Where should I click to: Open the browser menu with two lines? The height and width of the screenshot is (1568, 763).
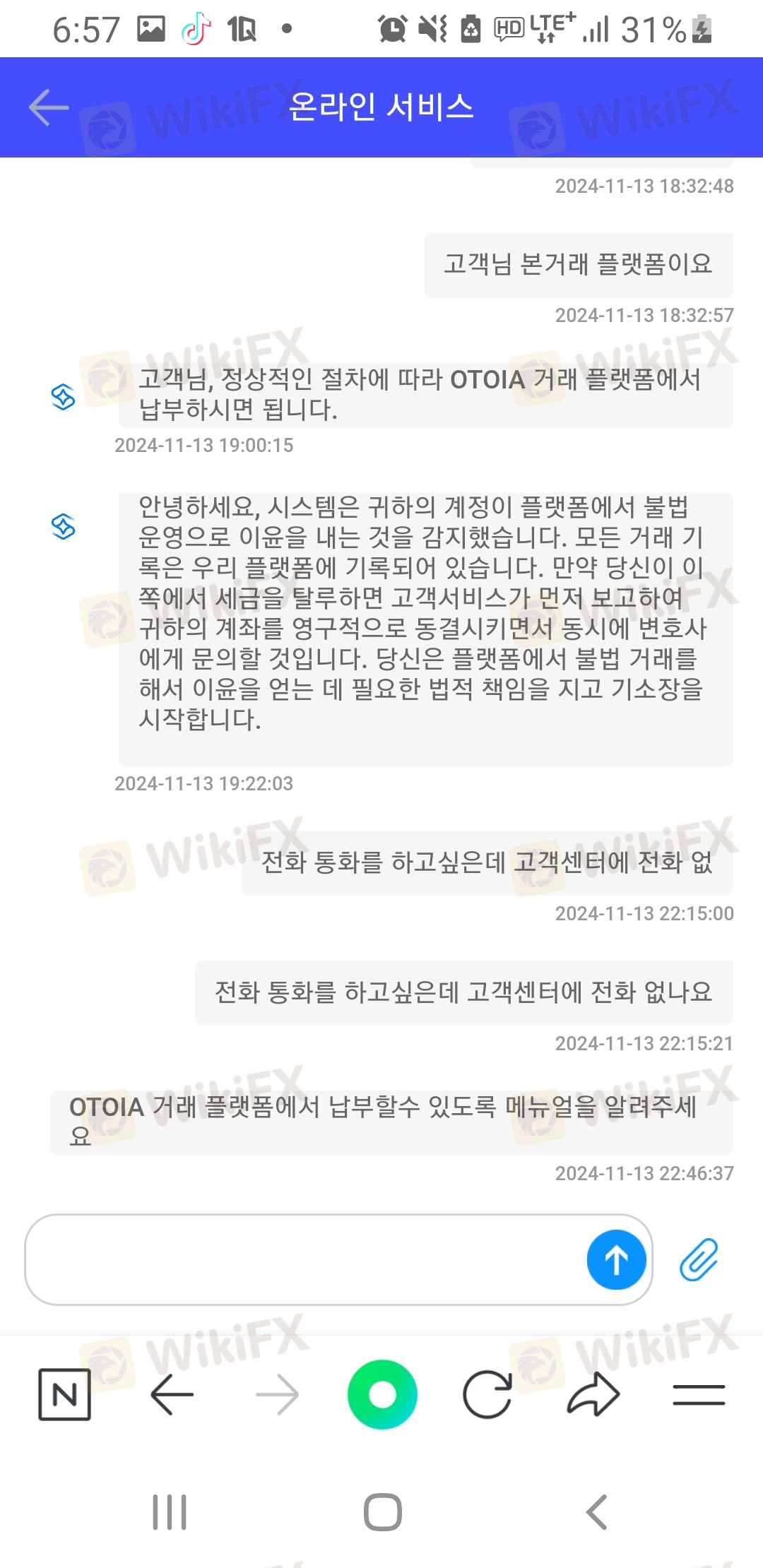pos(699,1394)
